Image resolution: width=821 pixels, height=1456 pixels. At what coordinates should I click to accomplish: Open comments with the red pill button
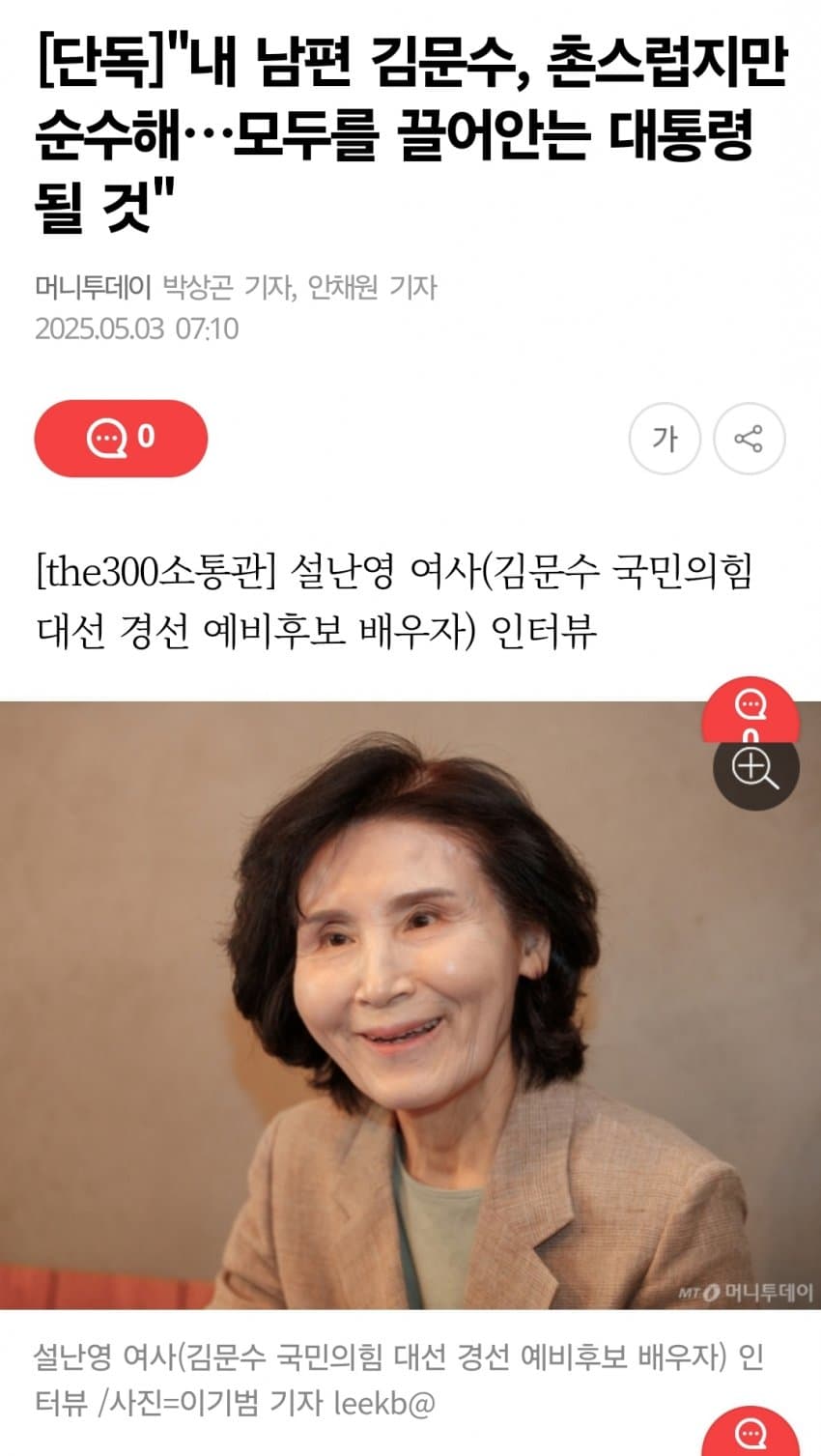pyautogui.click(x=121, y=438)
